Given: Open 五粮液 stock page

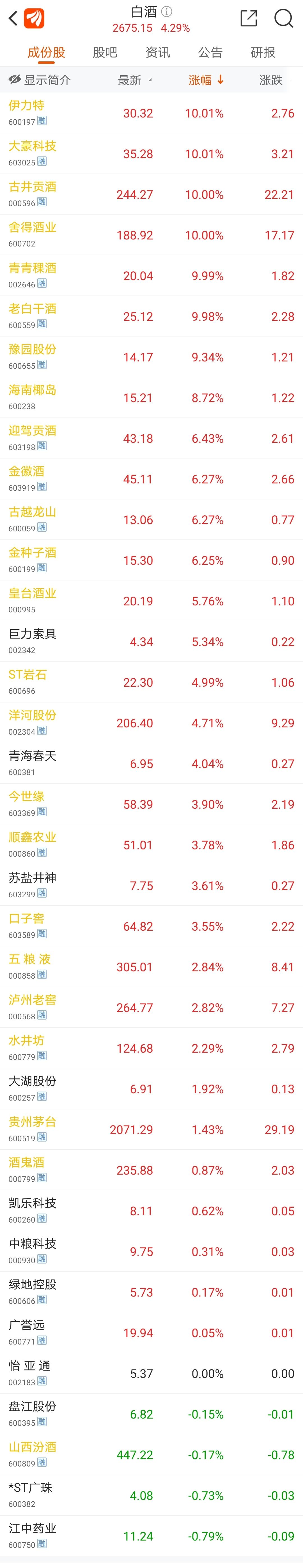Looking at the screenshot, I should (29, 960).
